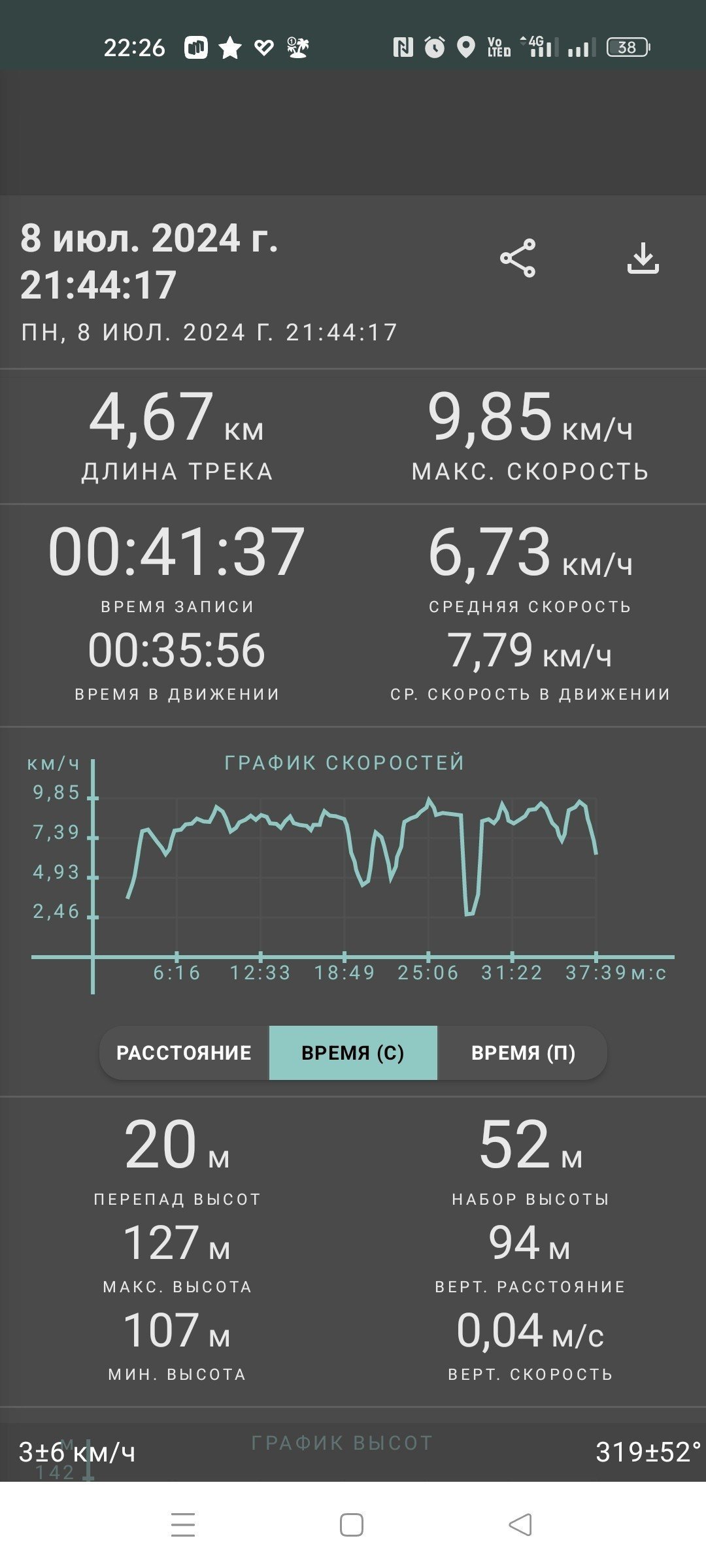Select the ВРЕМЯ (С) tab
The width and height of the screenshot is (706, 1568).
(x=353, y=1053)
